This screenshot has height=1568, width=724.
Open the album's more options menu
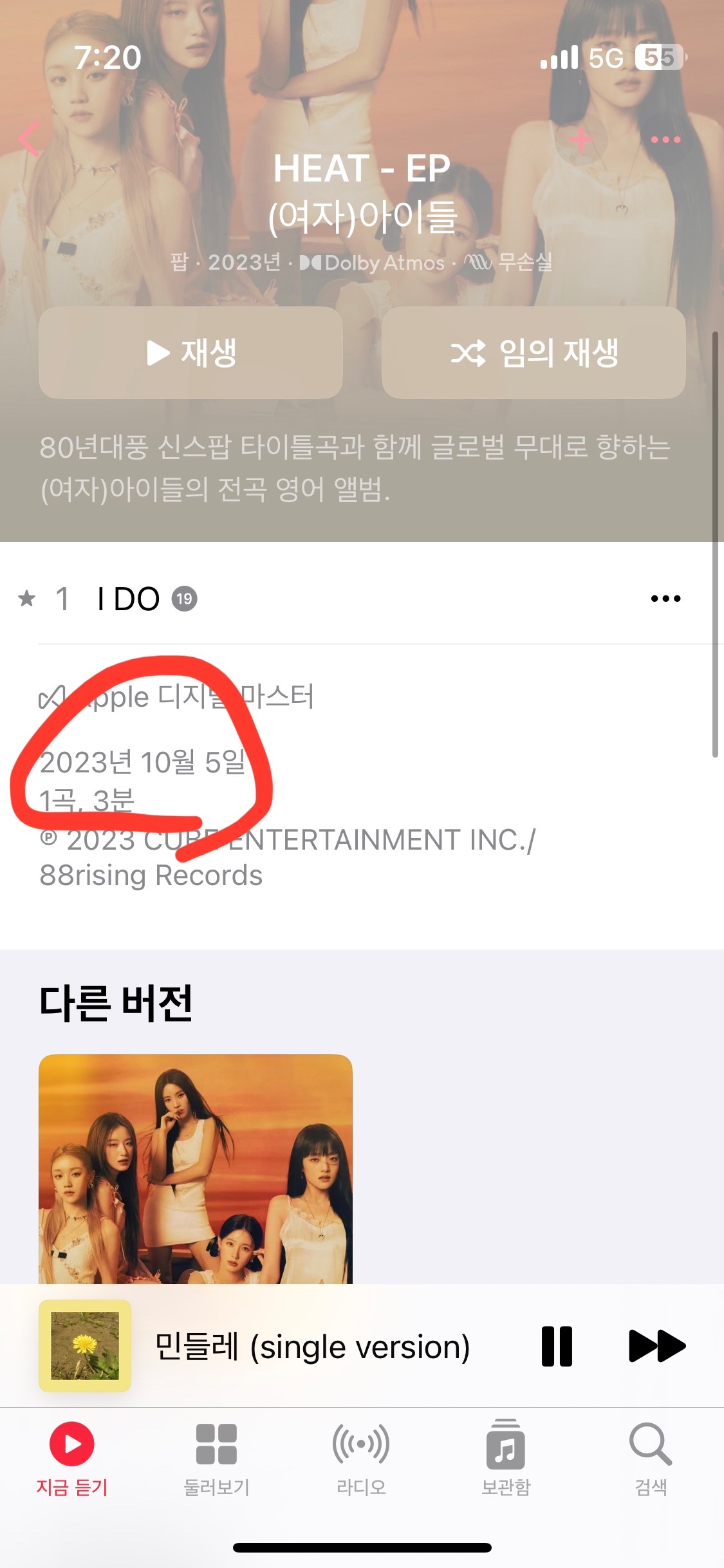(665, 139)
